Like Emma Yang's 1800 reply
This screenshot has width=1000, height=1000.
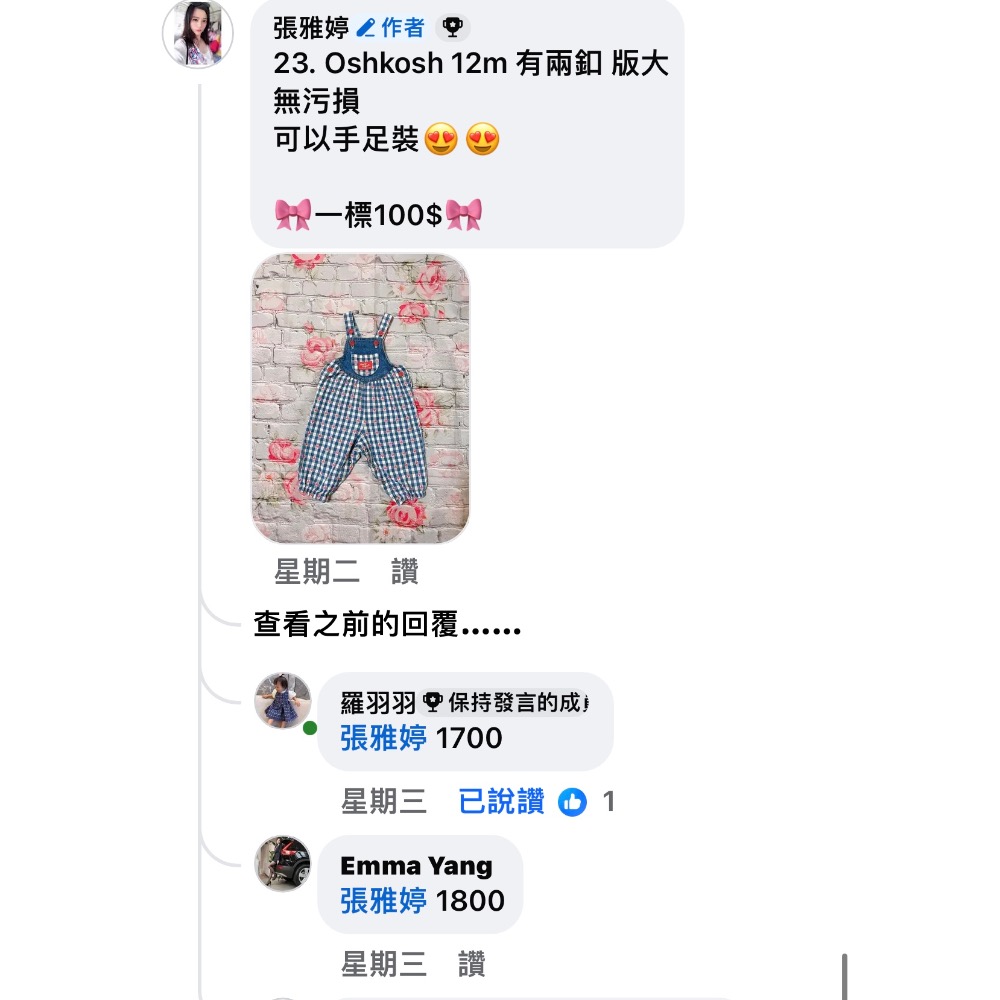click(472, 964)
